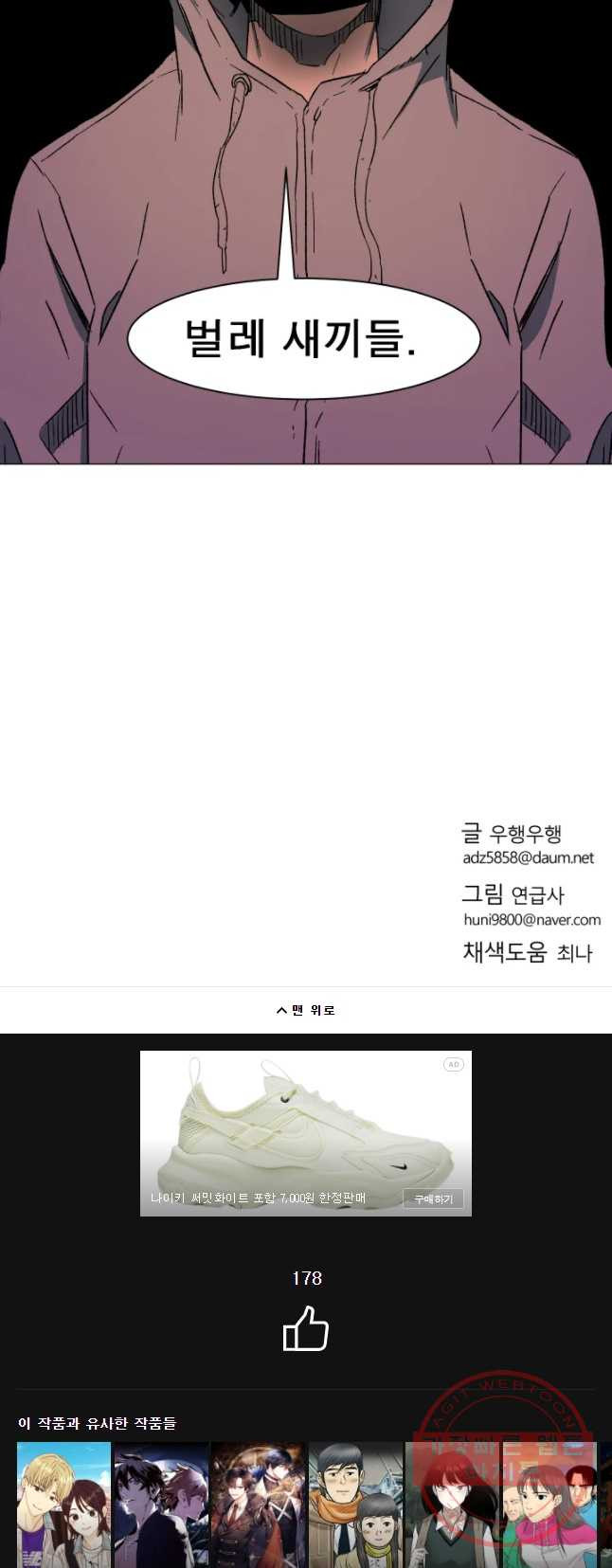612x1568 pixels.
Task: Open similar webtoon with scarf-wearing boys cover
Action: click(355, 1505)
